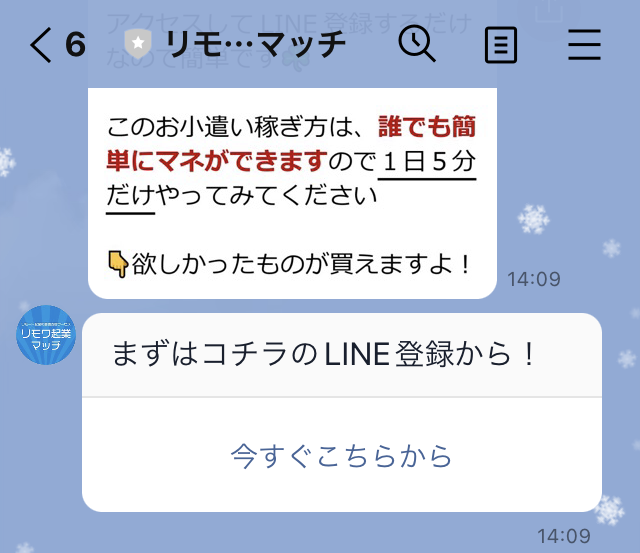Open the chat search icon

click(x=417, y=44)
